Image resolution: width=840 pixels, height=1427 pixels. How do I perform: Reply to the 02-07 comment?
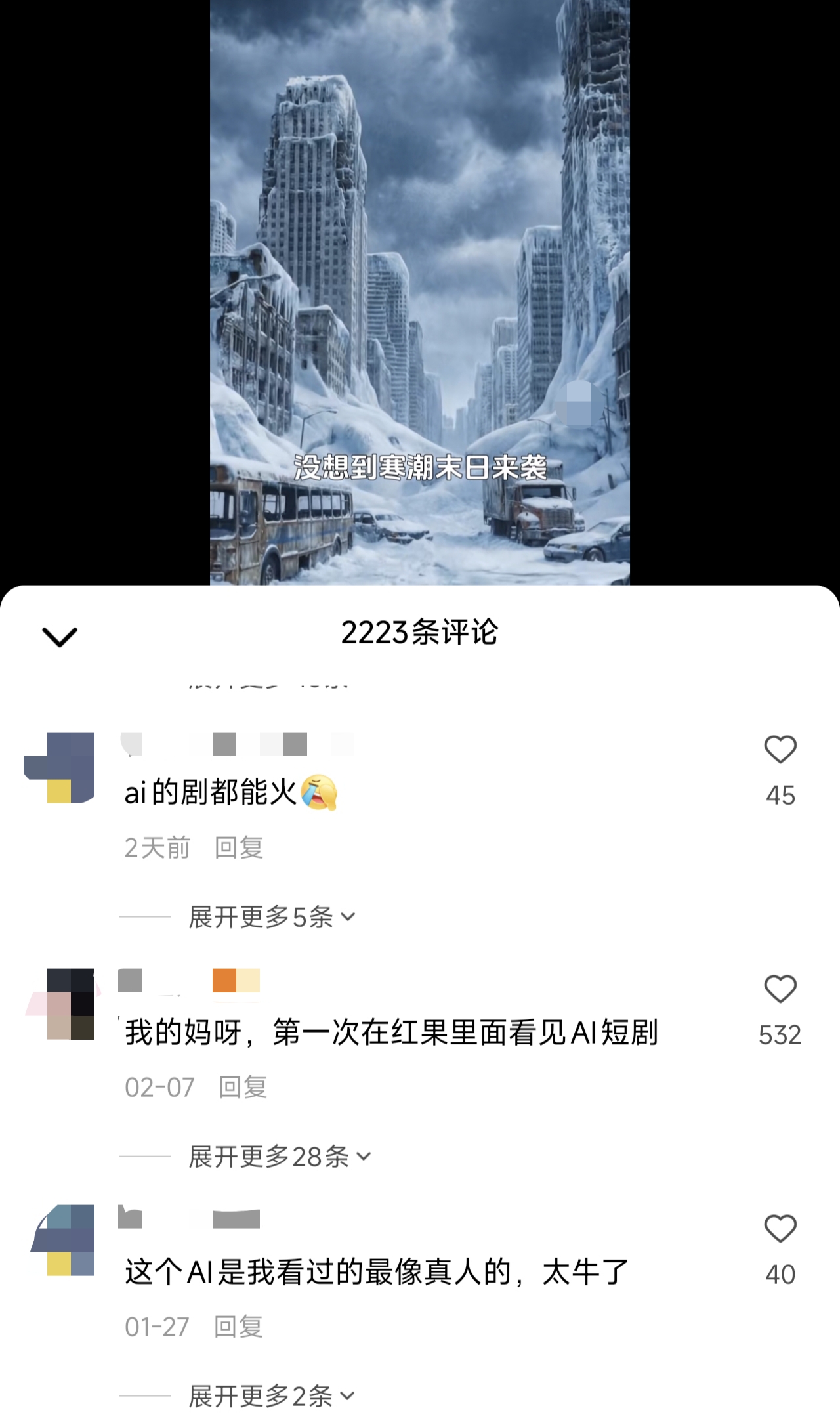[x=243, y=1087]
